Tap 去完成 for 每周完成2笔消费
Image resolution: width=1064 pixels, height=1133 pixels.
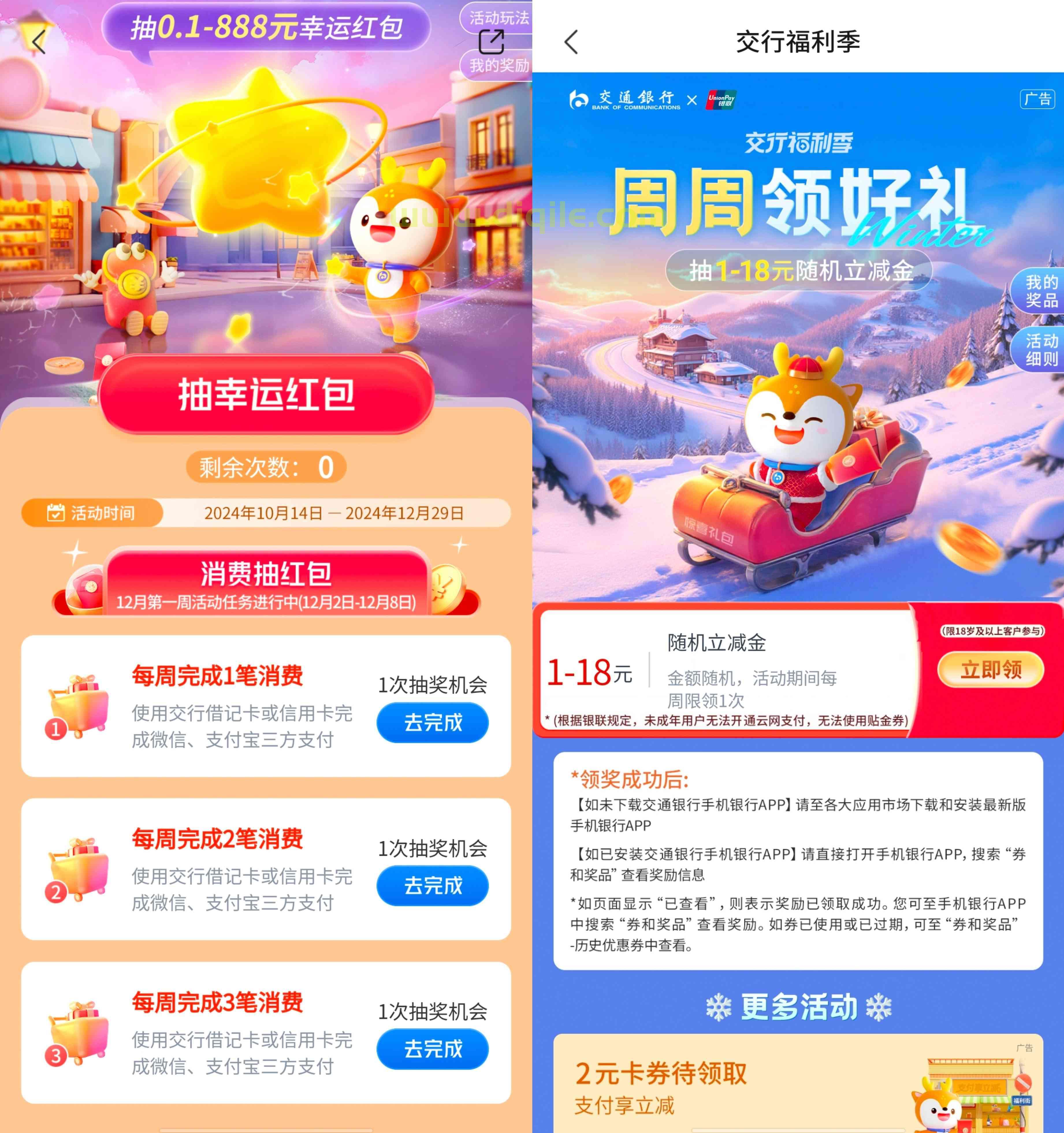pyautogui.click(x=432, y=885)
